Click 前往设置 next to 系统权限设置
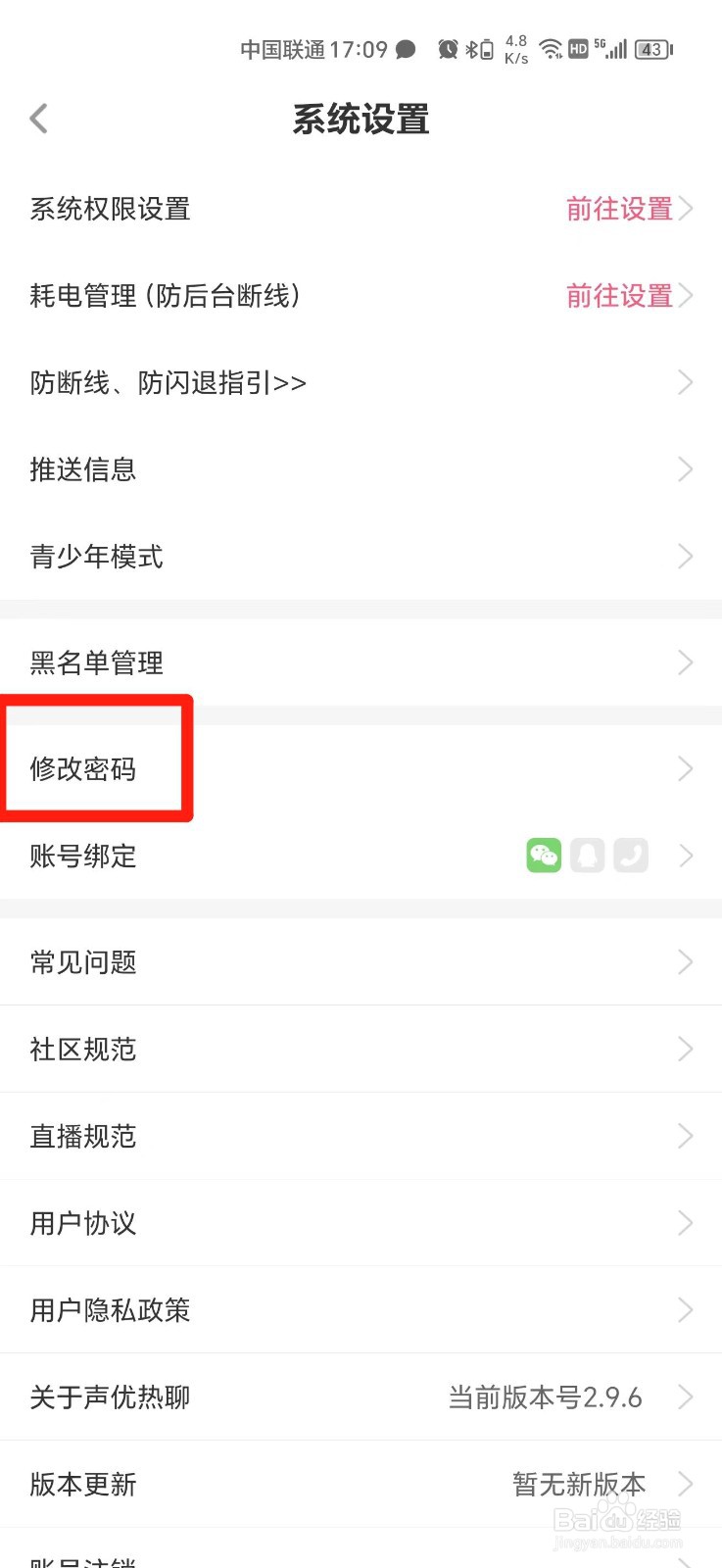Screen dimensions: 722x1568 point(620,209)
